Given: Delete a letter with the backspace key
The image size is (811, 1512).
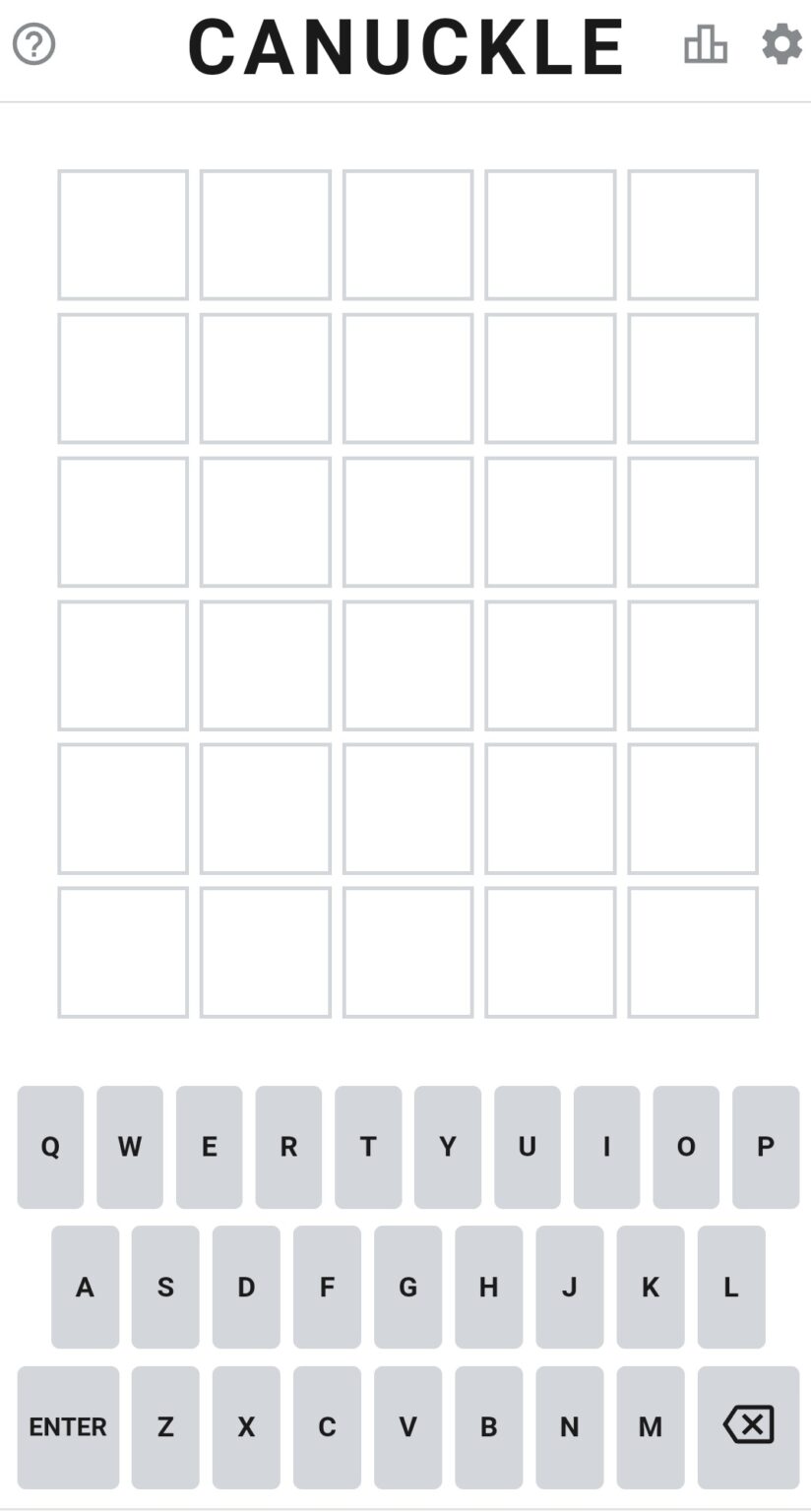Looking at the screenshot, I should pos(748,1426).
